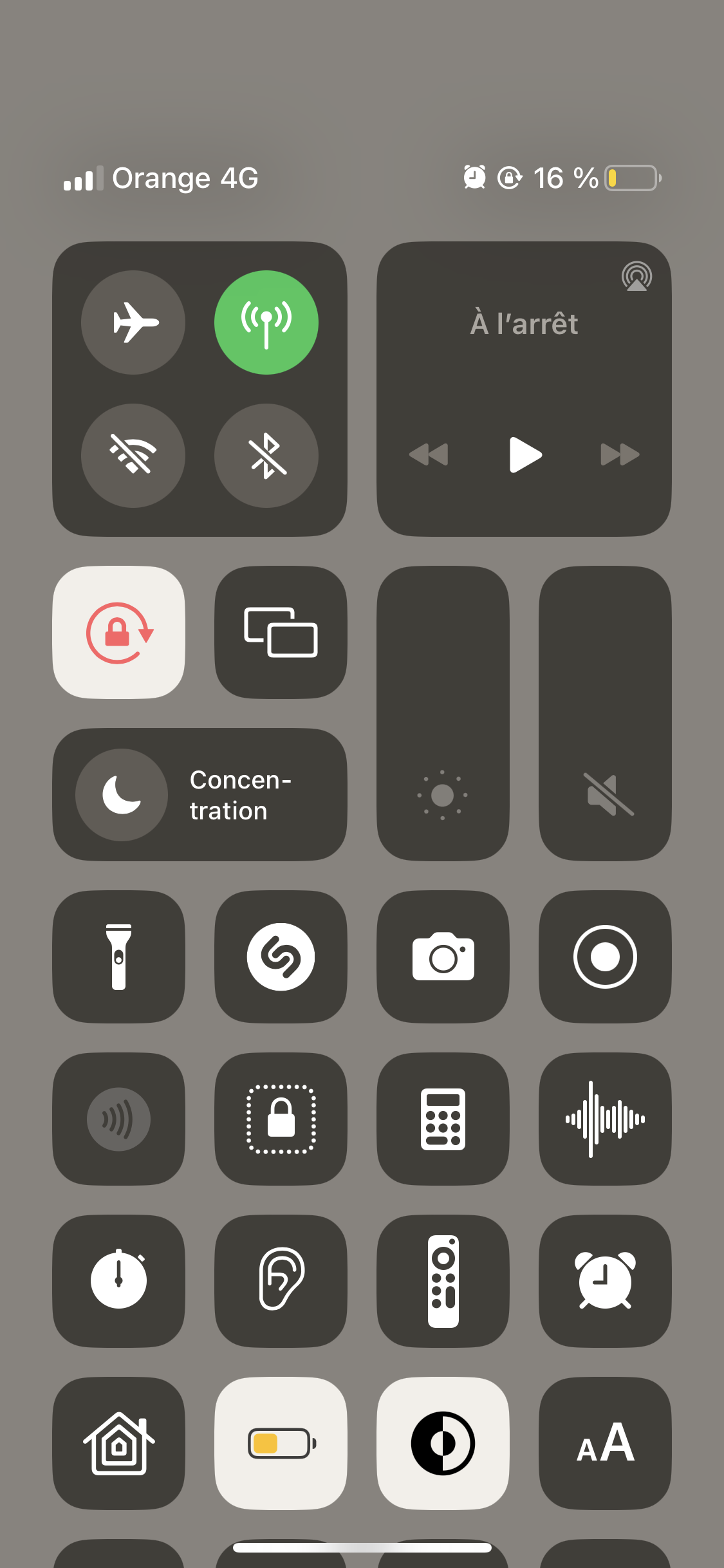Screen dimensions: 724x1568
Task: Toggle the Concentration focus mode
Action: pyautogui.click(x=200, y=794)
